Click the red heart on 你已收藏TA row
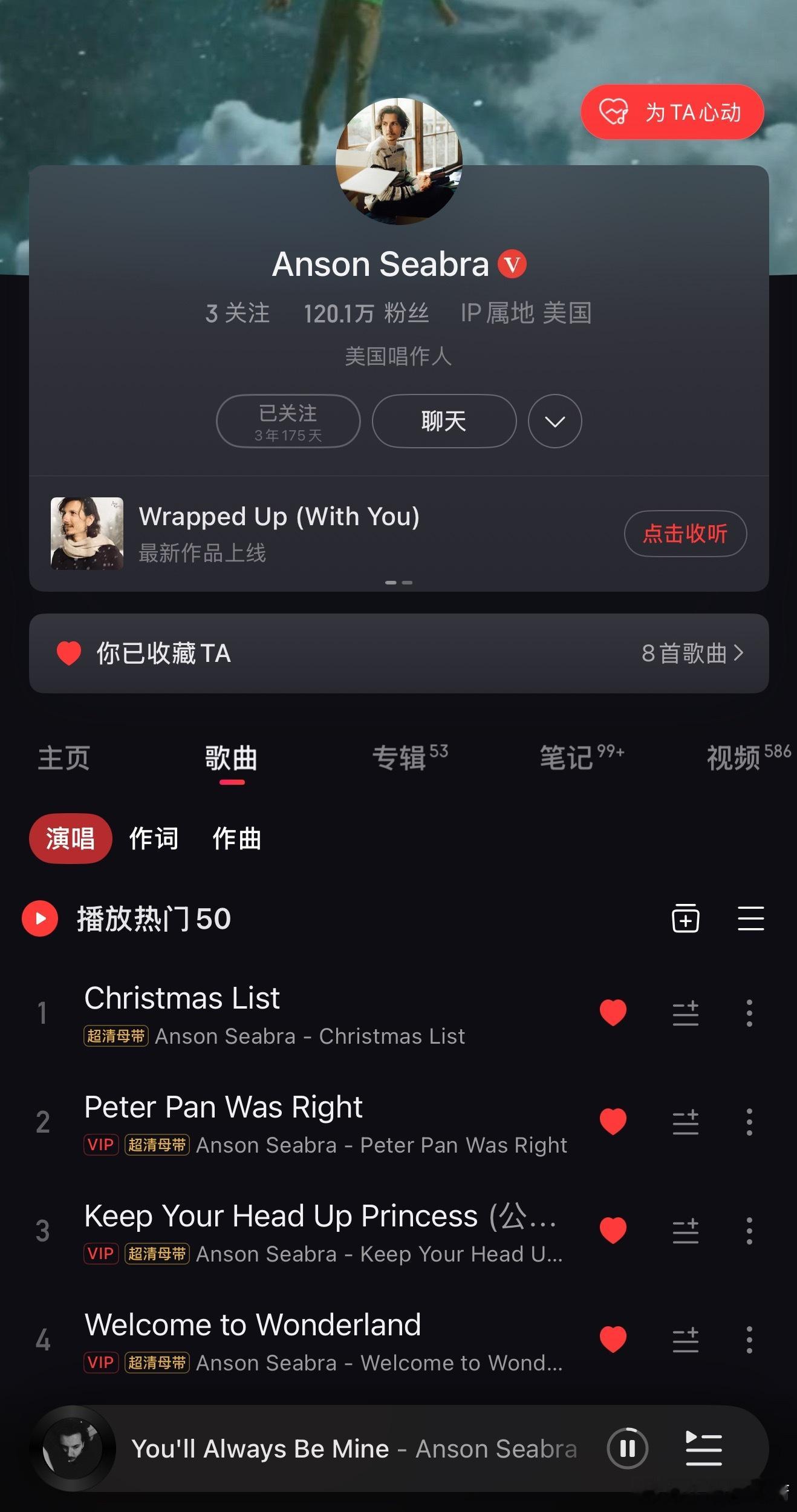 click(68, 654)
